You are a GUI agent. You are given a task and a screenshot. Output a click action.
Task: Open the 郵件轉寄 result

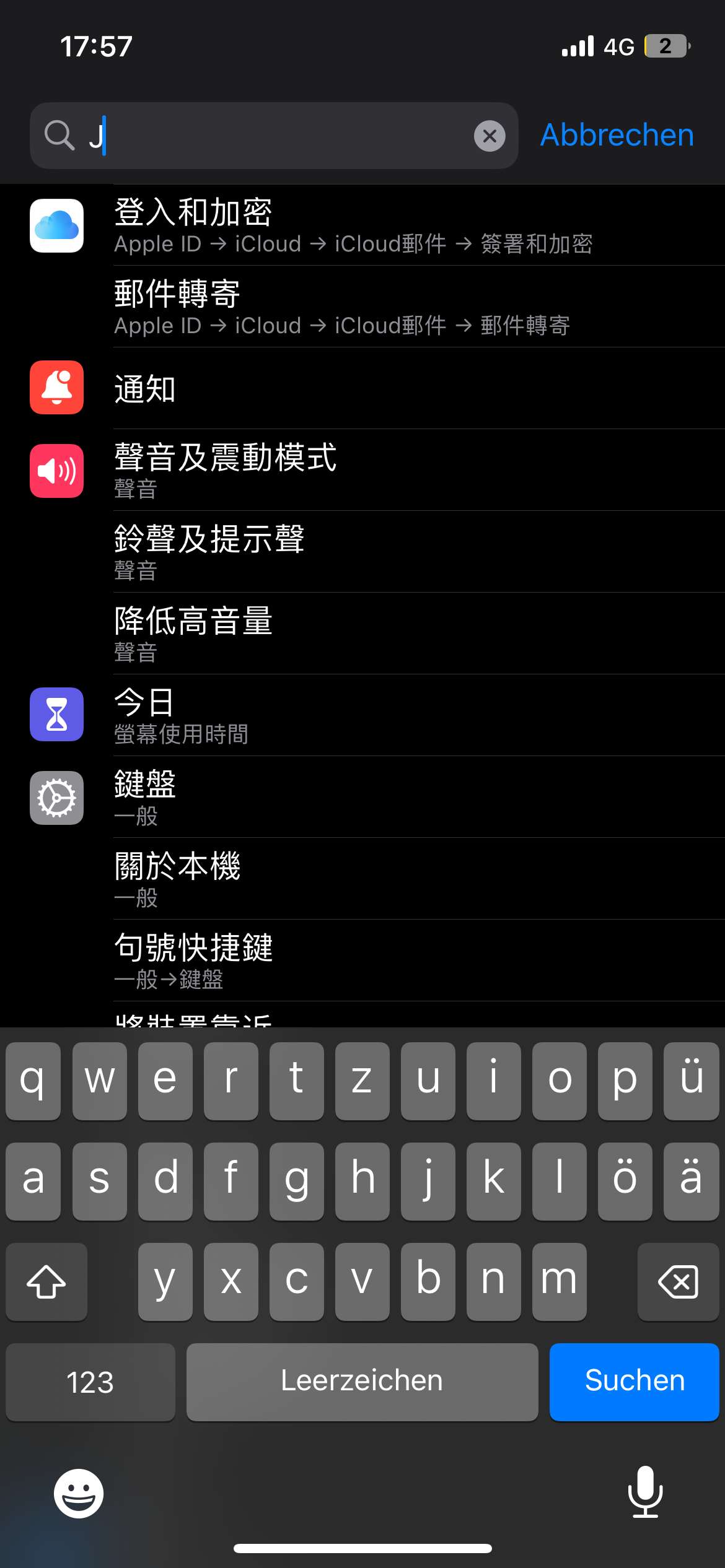click(362, 307)
